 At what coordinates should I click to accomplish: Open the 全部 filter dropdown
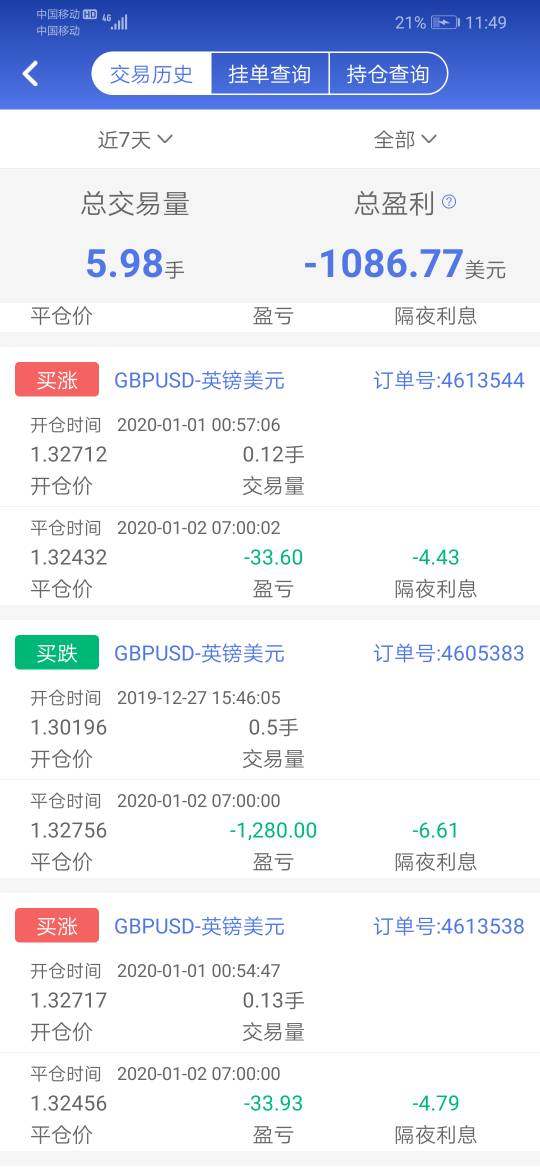tap(405, 140)
